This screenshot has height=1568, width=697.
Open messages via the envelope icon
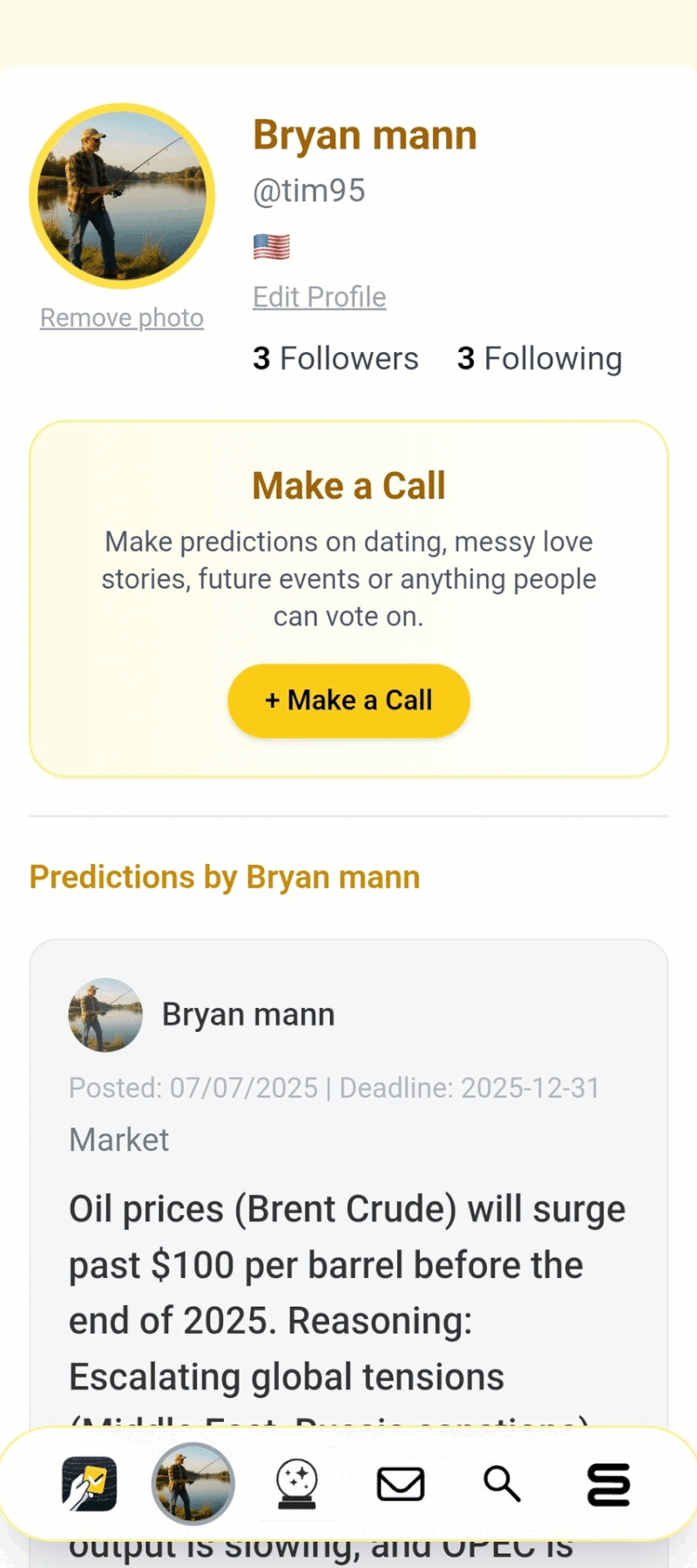click(x=401, y=1484)
